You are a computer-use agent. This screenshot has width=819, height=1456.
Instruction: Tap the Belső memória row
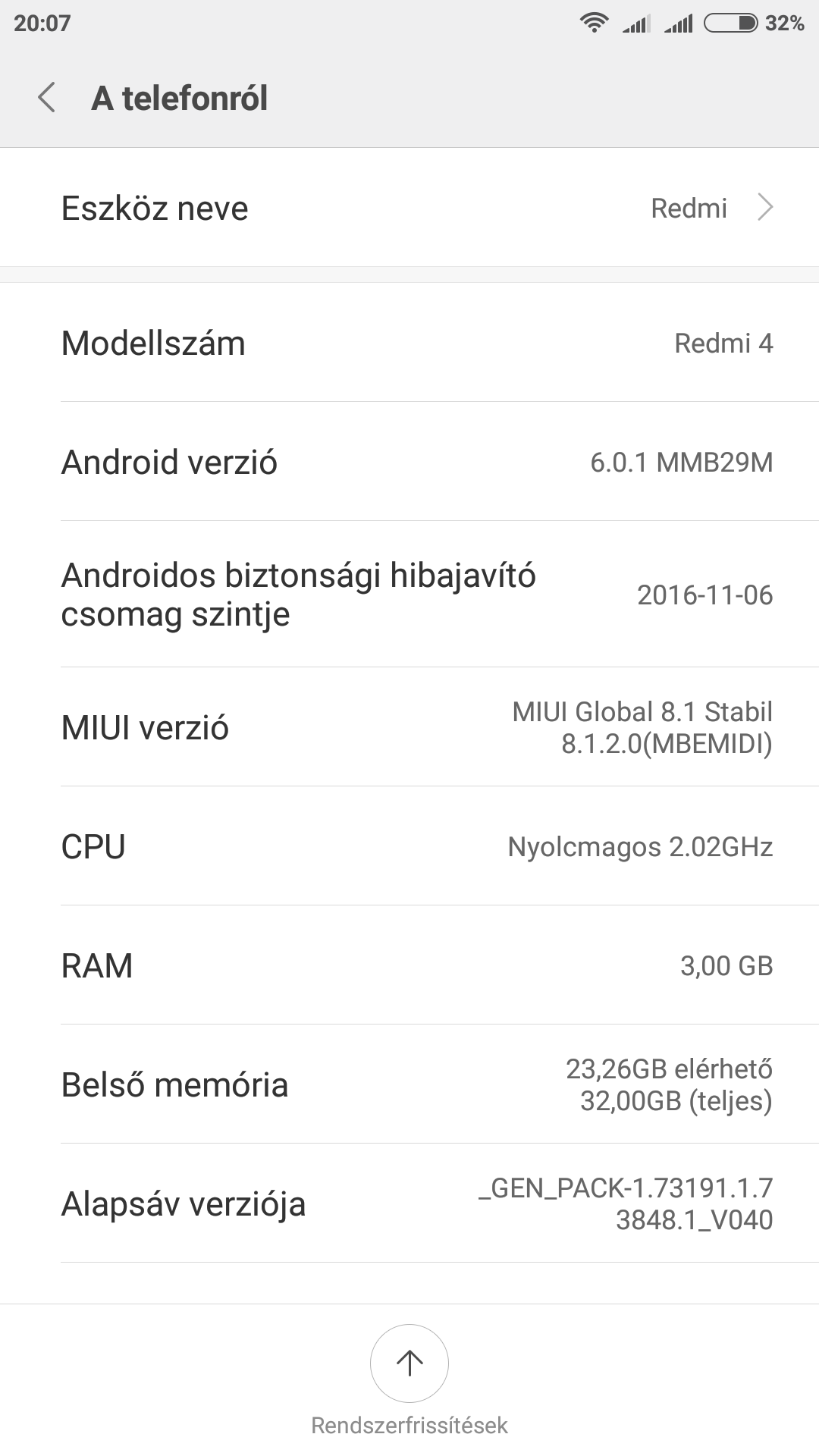409,1084
